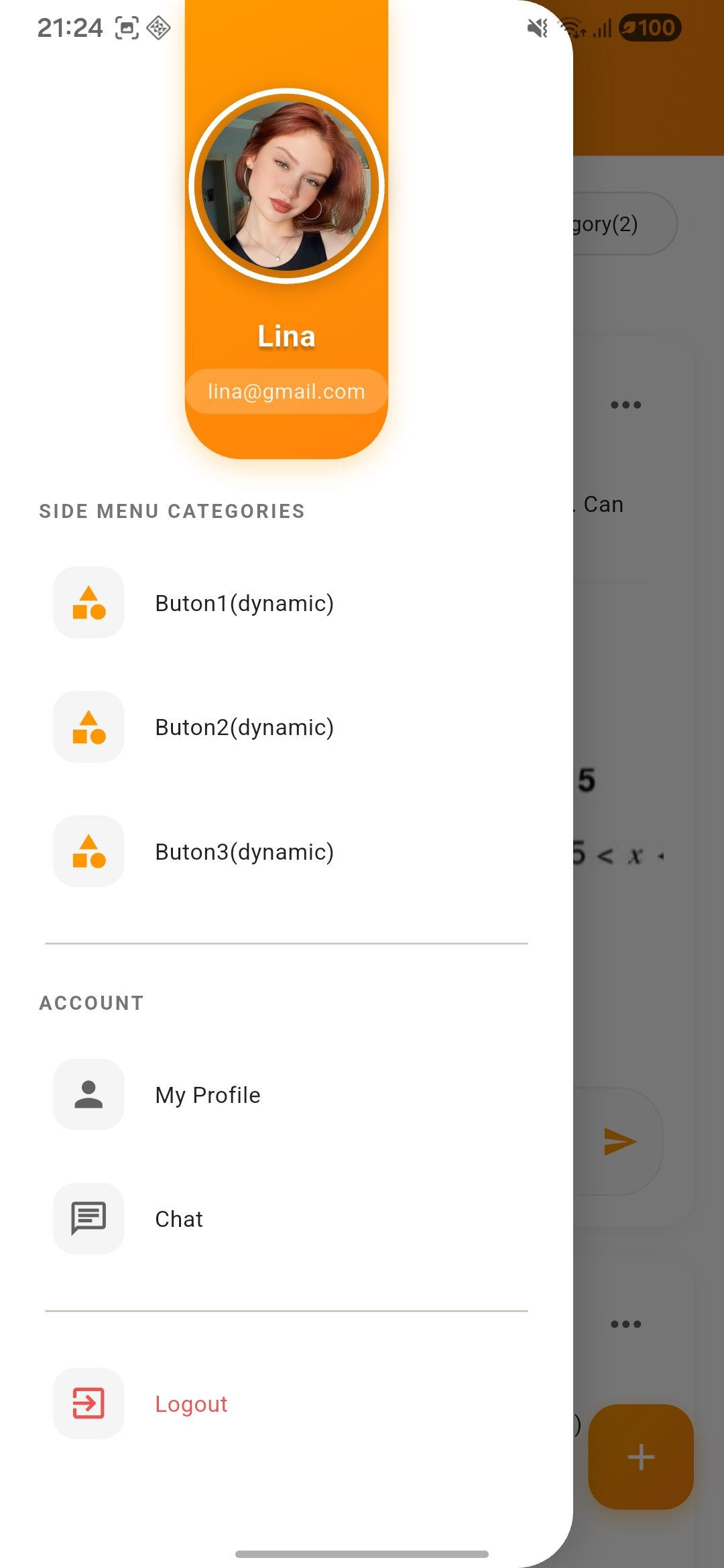Image resolution: width=724 pixels, height=1568 pixels.
Task: Open Buton1(dynamic) category
Action: 244,603
